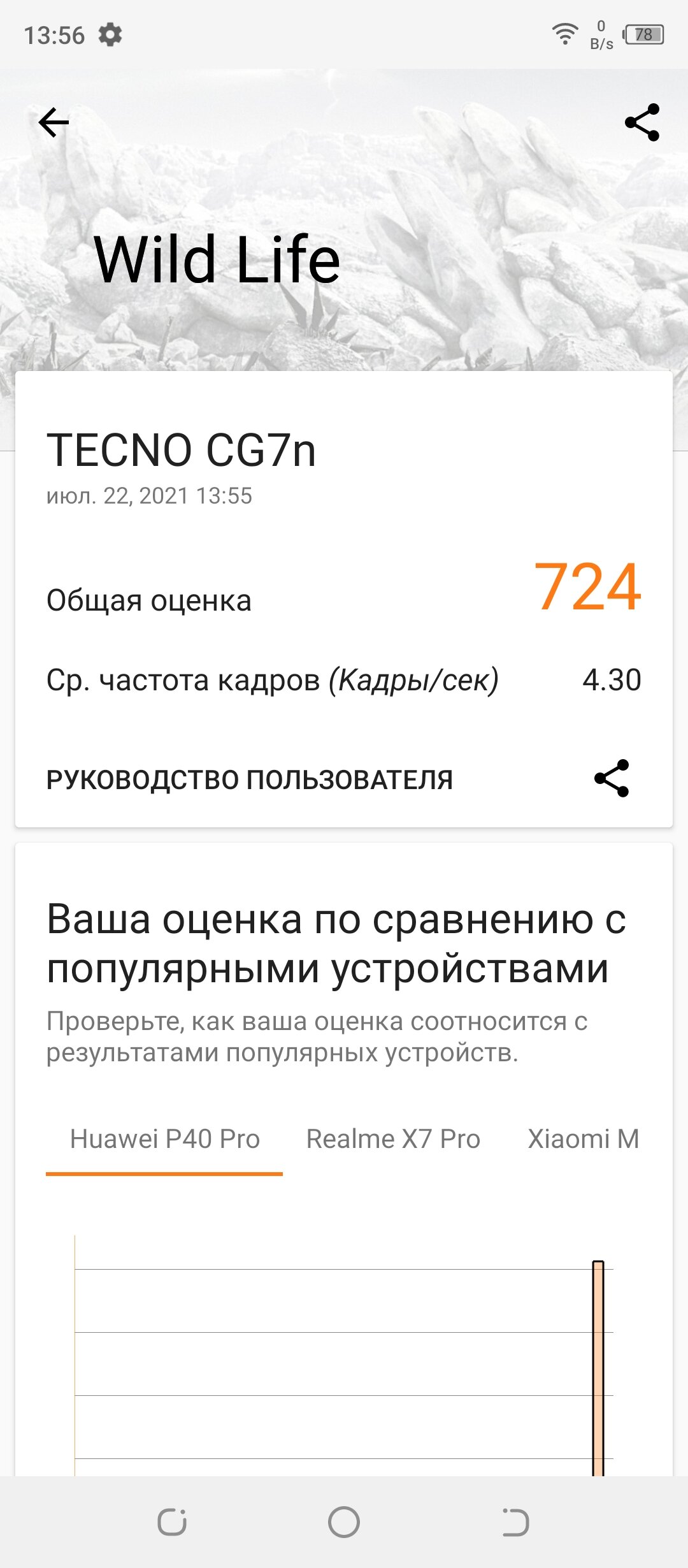688x1568 pixels.
Task: Select the Huawei P40 Pro tab
Action: coord(164,1139)
